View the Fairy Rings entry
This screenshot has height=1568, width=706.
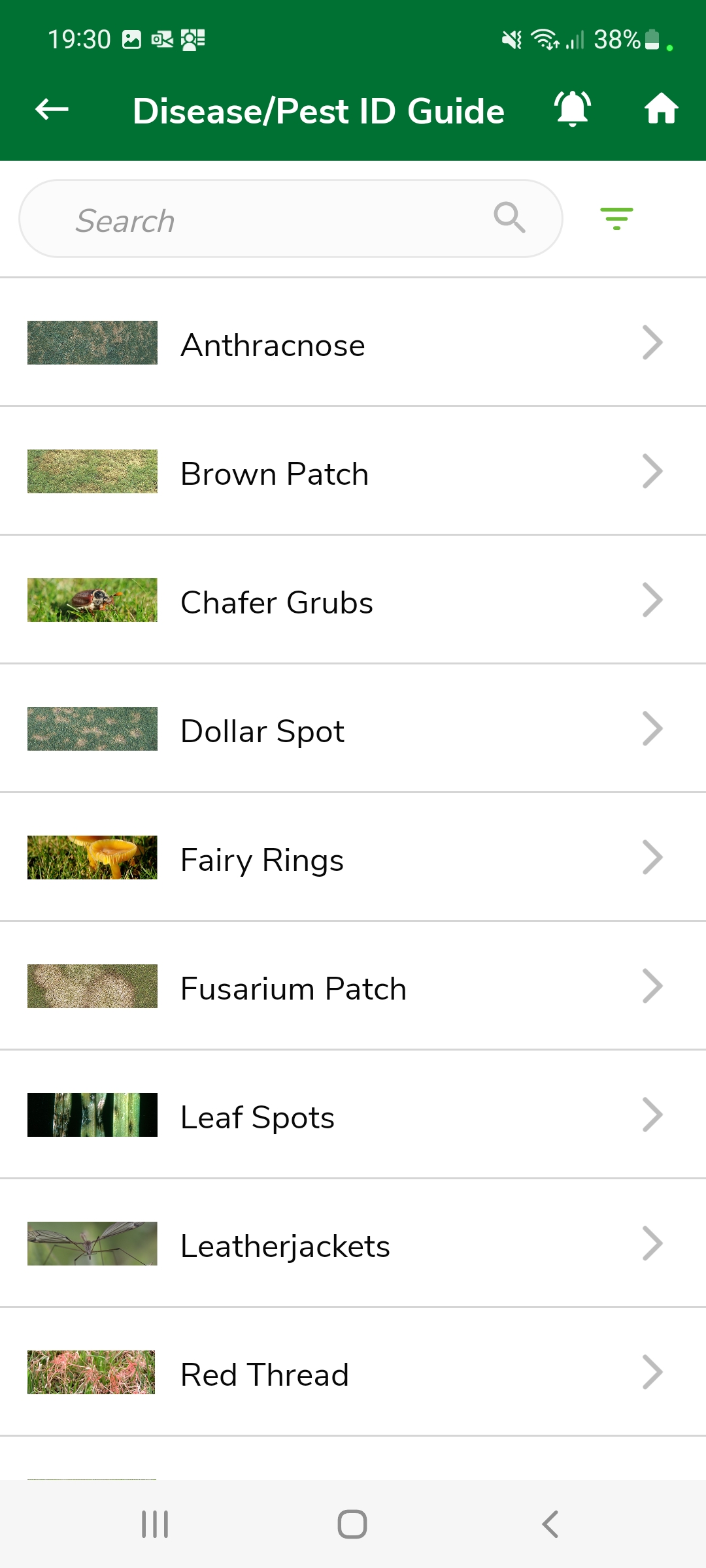[x=353, y=858]
